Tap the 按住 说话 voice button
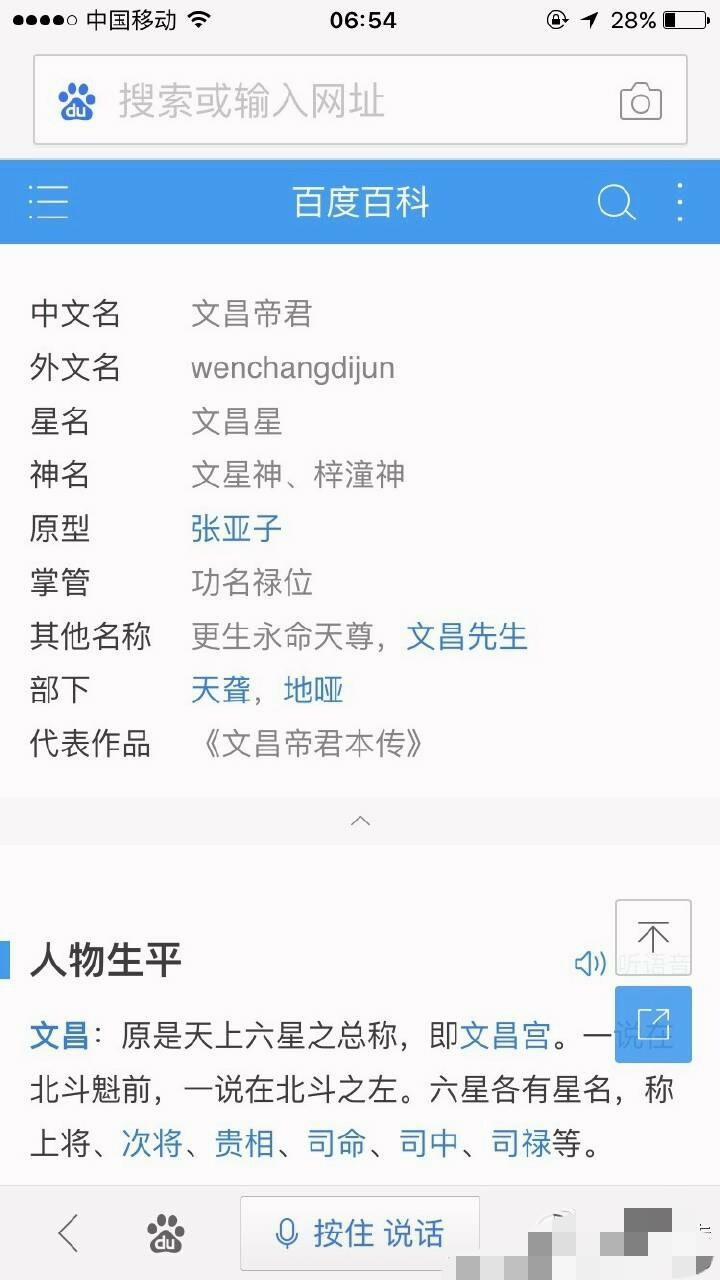The image size is (720, 1280). 360,1233
